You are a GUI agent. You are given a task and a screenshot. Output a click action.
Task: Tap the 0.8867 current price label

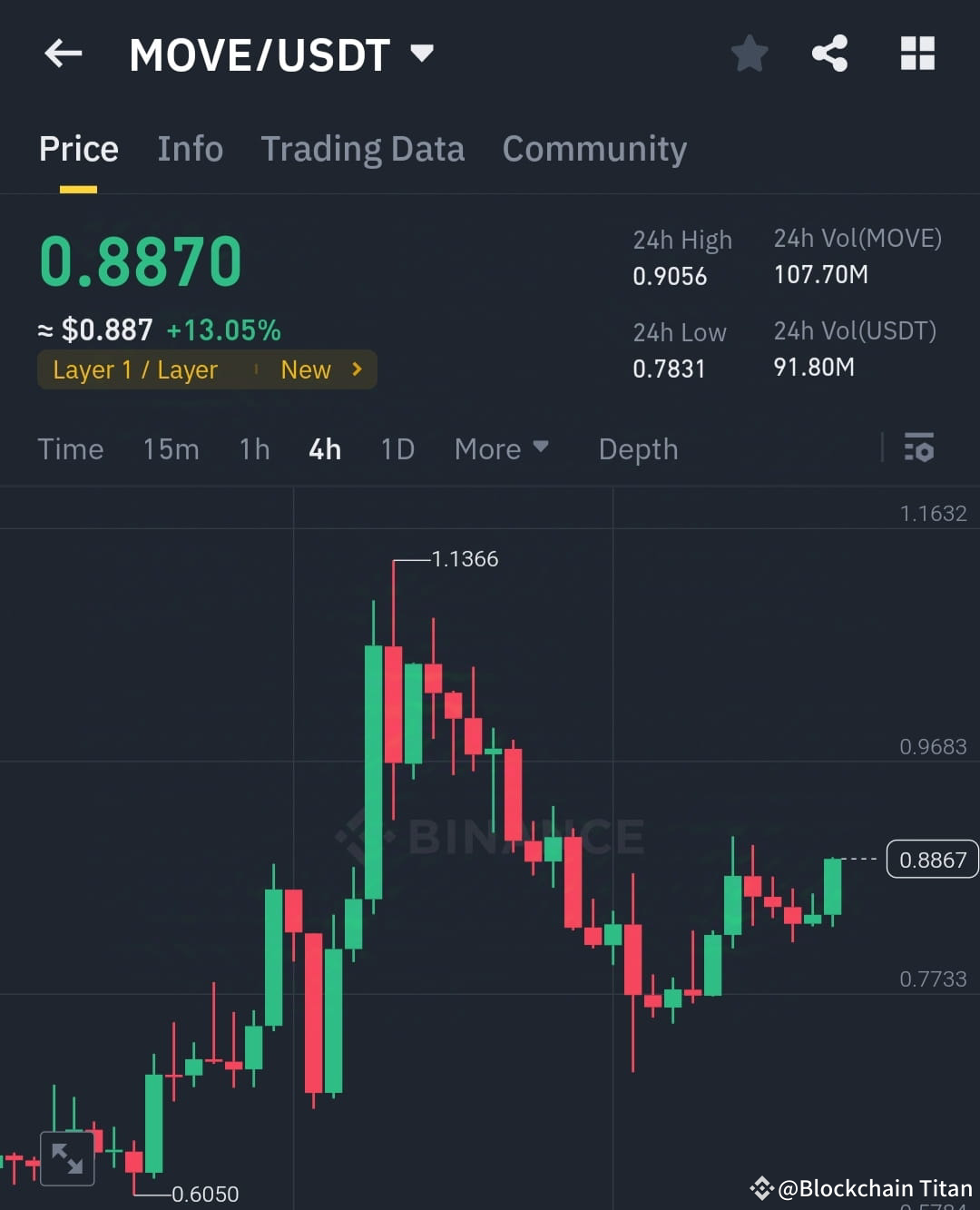coord(932,860)
